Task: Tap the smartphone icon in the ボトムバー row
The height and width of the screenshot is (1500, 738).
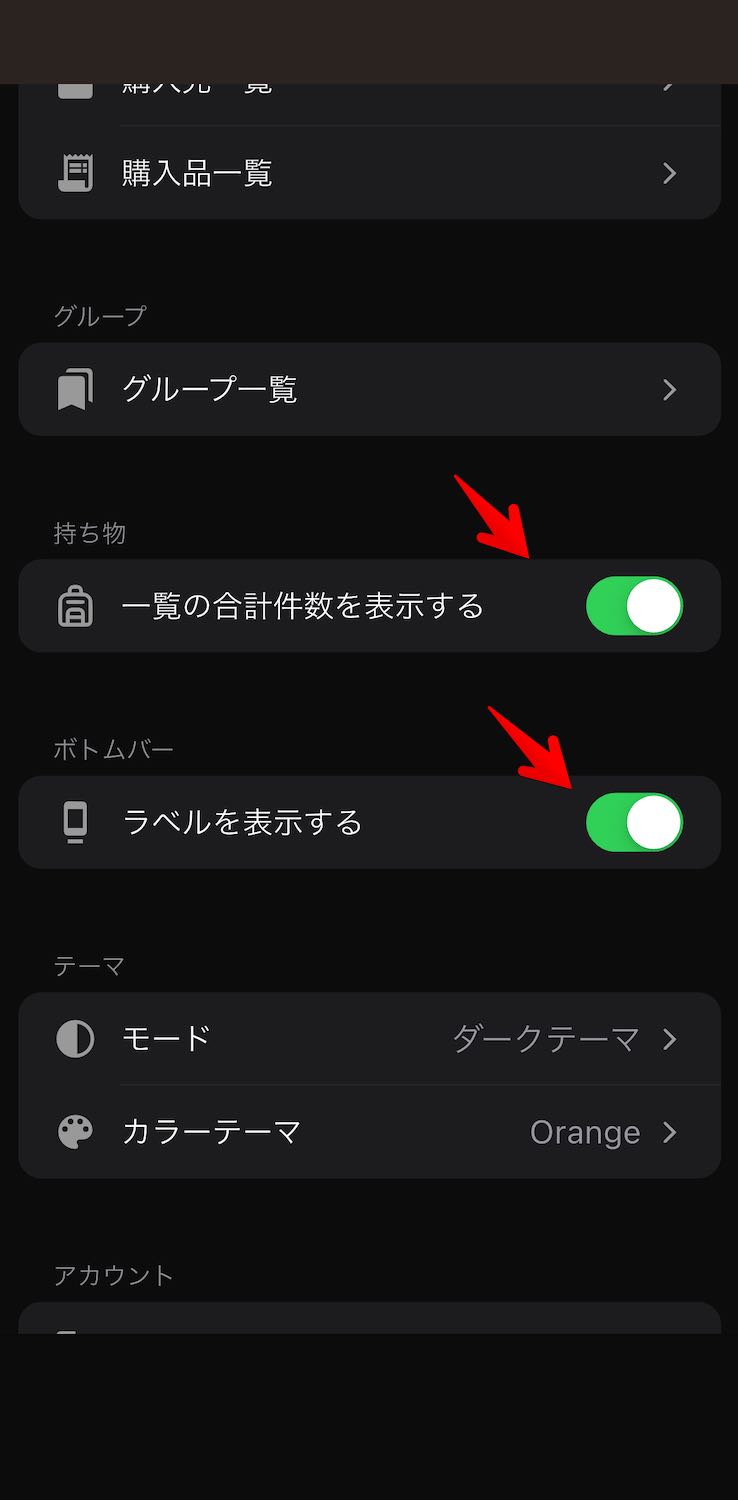Action: click(75, 822)
